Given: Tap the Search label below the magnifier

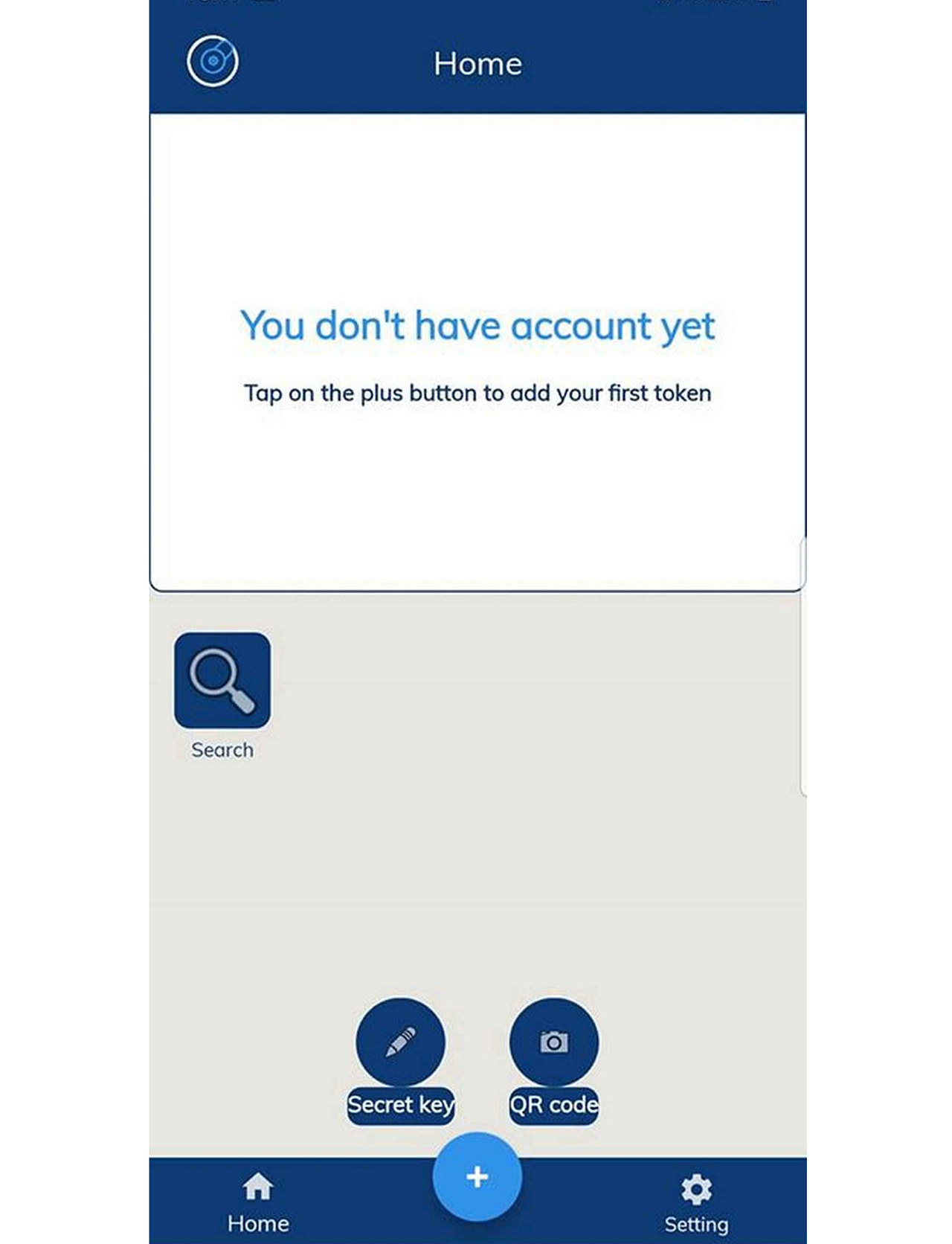Looking at the screenshot, I should pos(222,750).
